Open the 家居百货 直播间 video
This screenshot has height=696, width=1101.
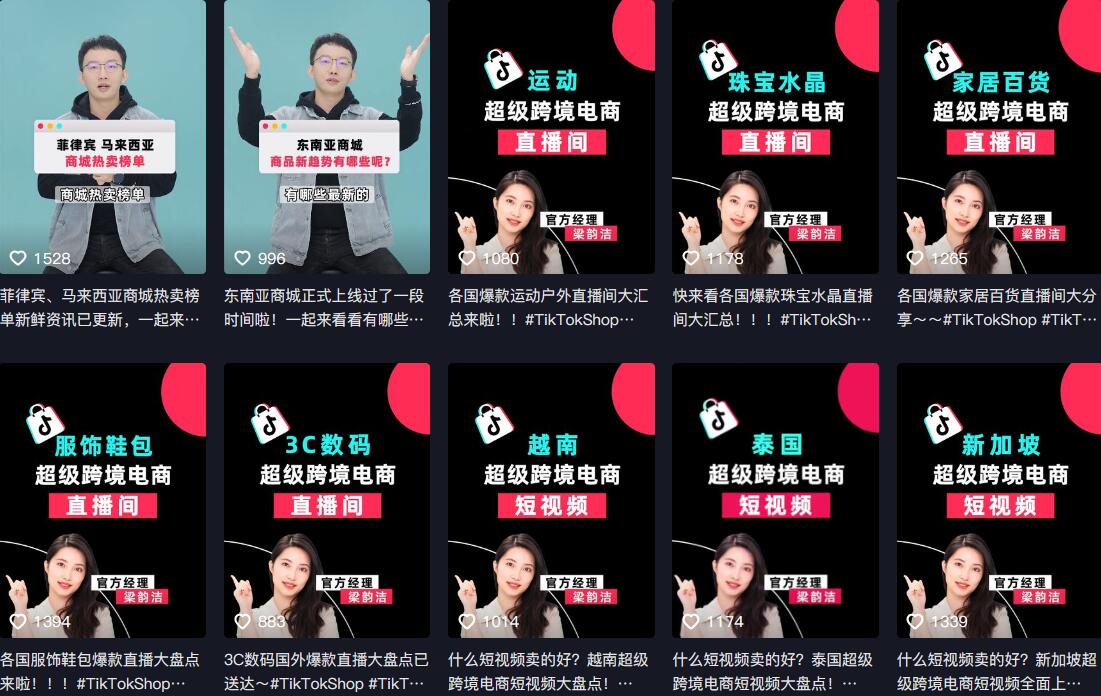998,137
